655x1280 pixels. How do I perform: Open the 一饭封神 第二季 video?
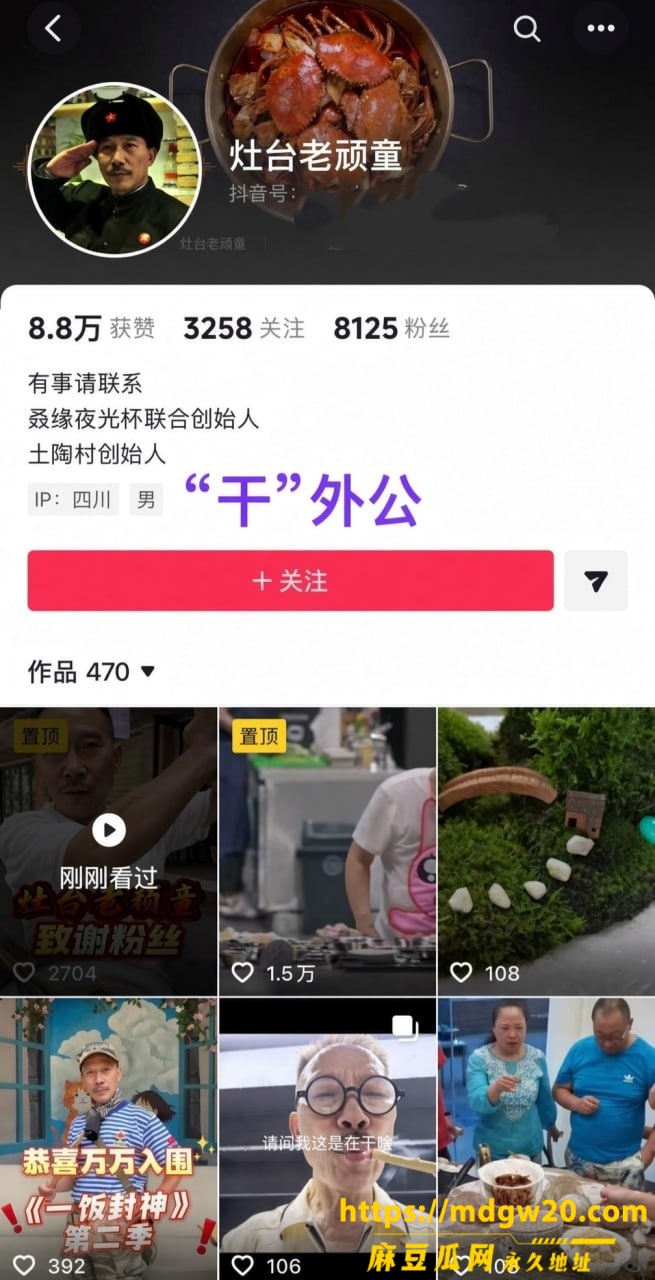pos(108,1138)
